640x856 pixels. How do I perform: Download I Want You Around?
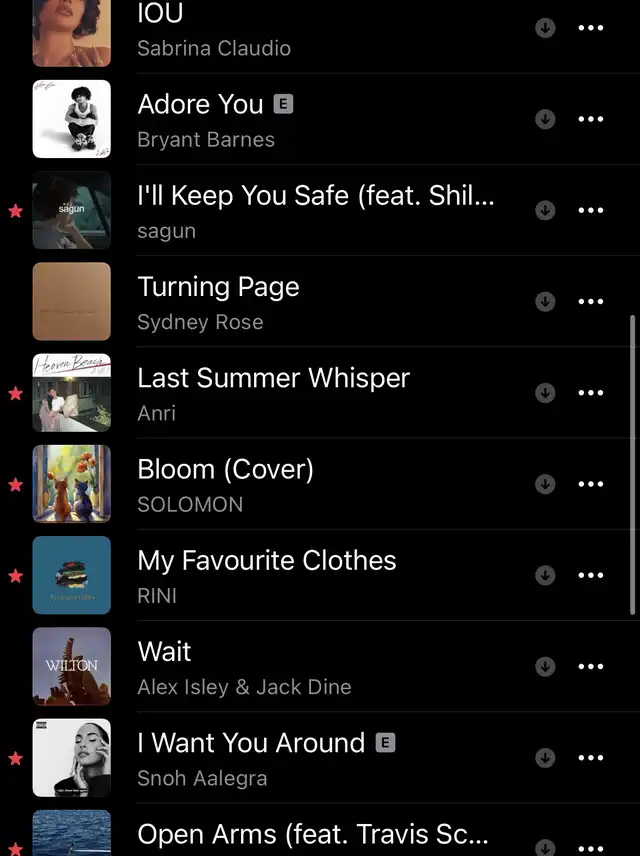[545, 757]
